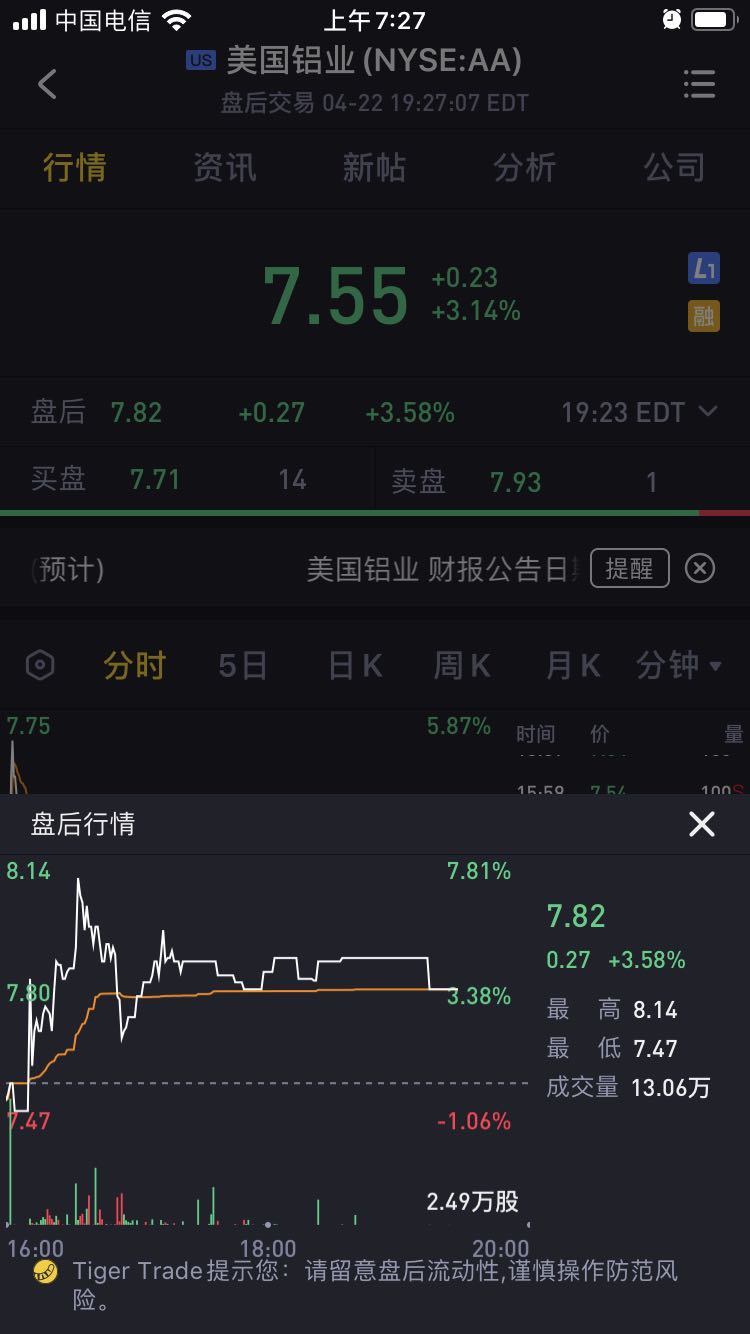The image size is (750, 1334).
Task: Tap the 提醒 reminder button
Action: coord(629,569)
